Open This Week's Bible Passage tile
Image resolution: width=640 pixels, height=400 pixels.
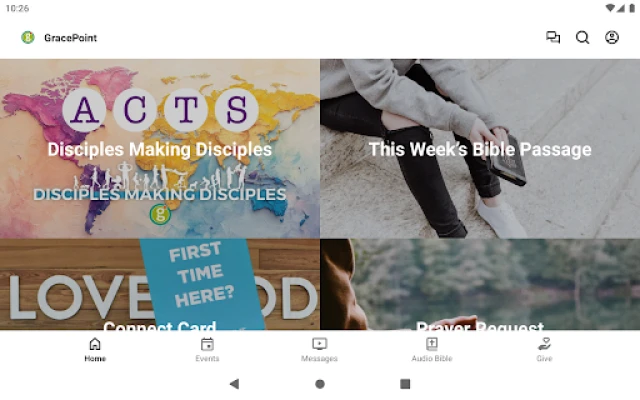click(x=480, y=149)
